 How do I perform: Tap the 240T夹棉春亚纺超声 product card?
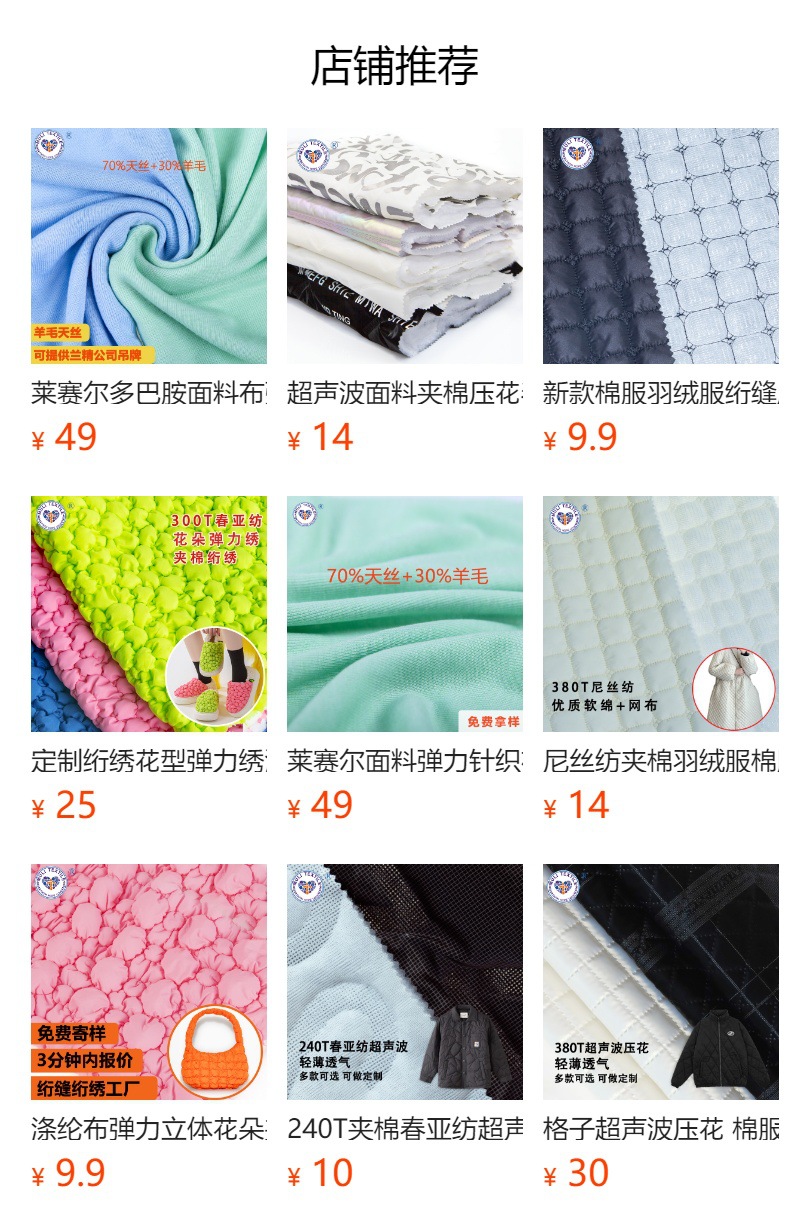point(405,982)
